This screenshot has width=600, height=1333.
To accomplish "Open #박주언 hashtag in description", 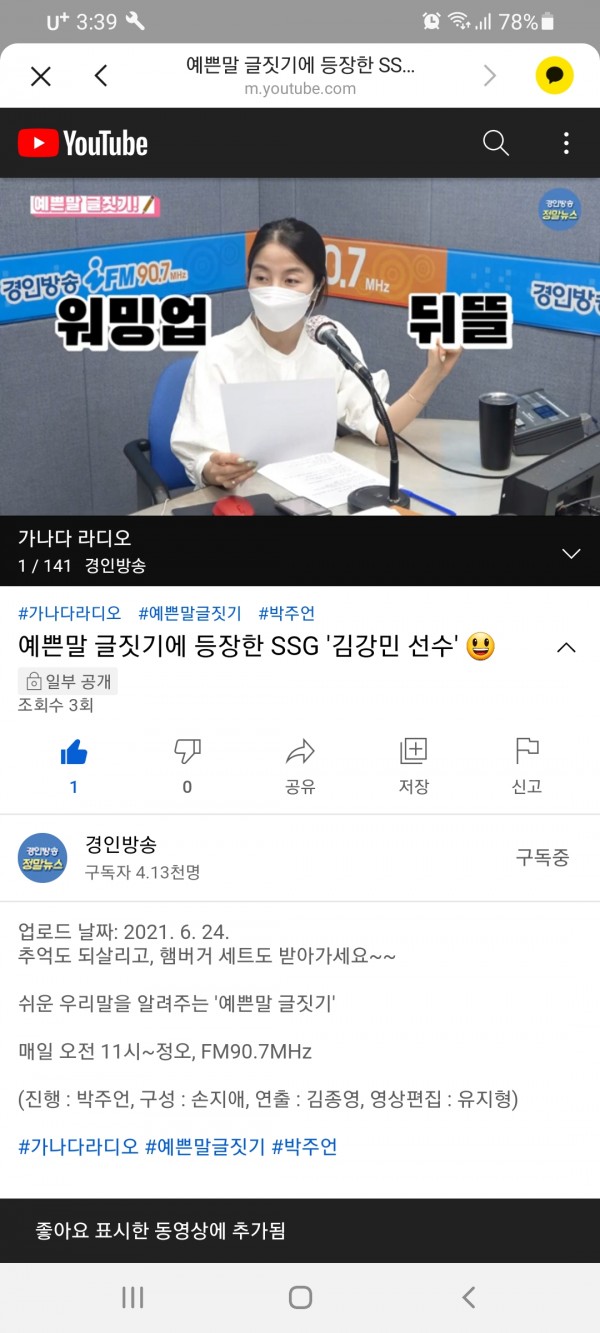I will (304, 1147).
